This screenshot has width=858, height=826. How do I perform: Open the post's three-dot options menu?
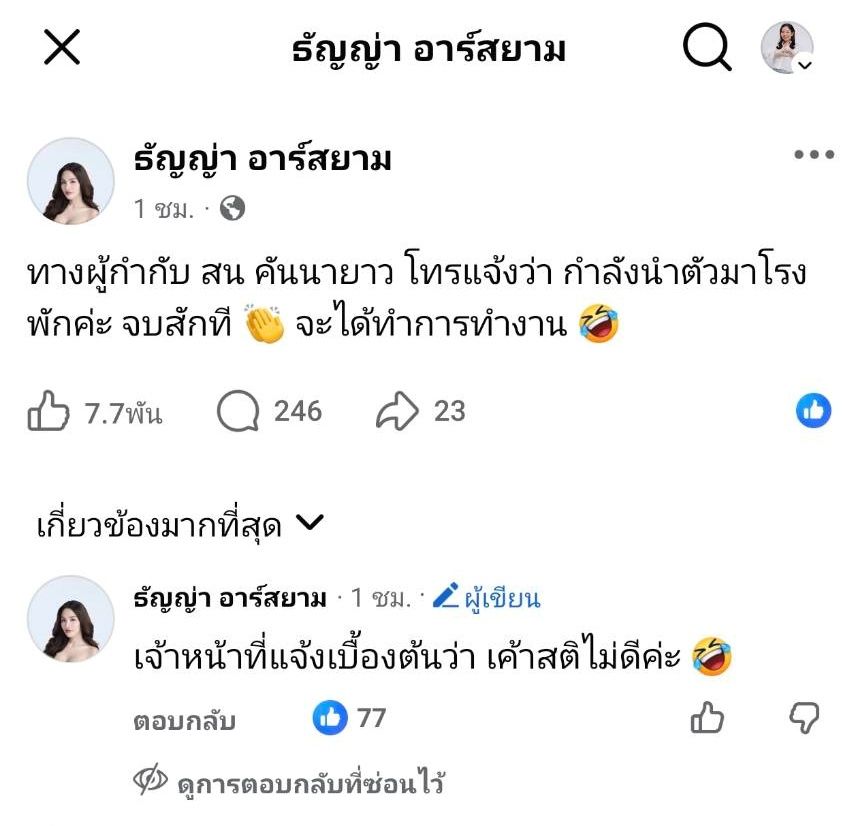coord(813,155)
